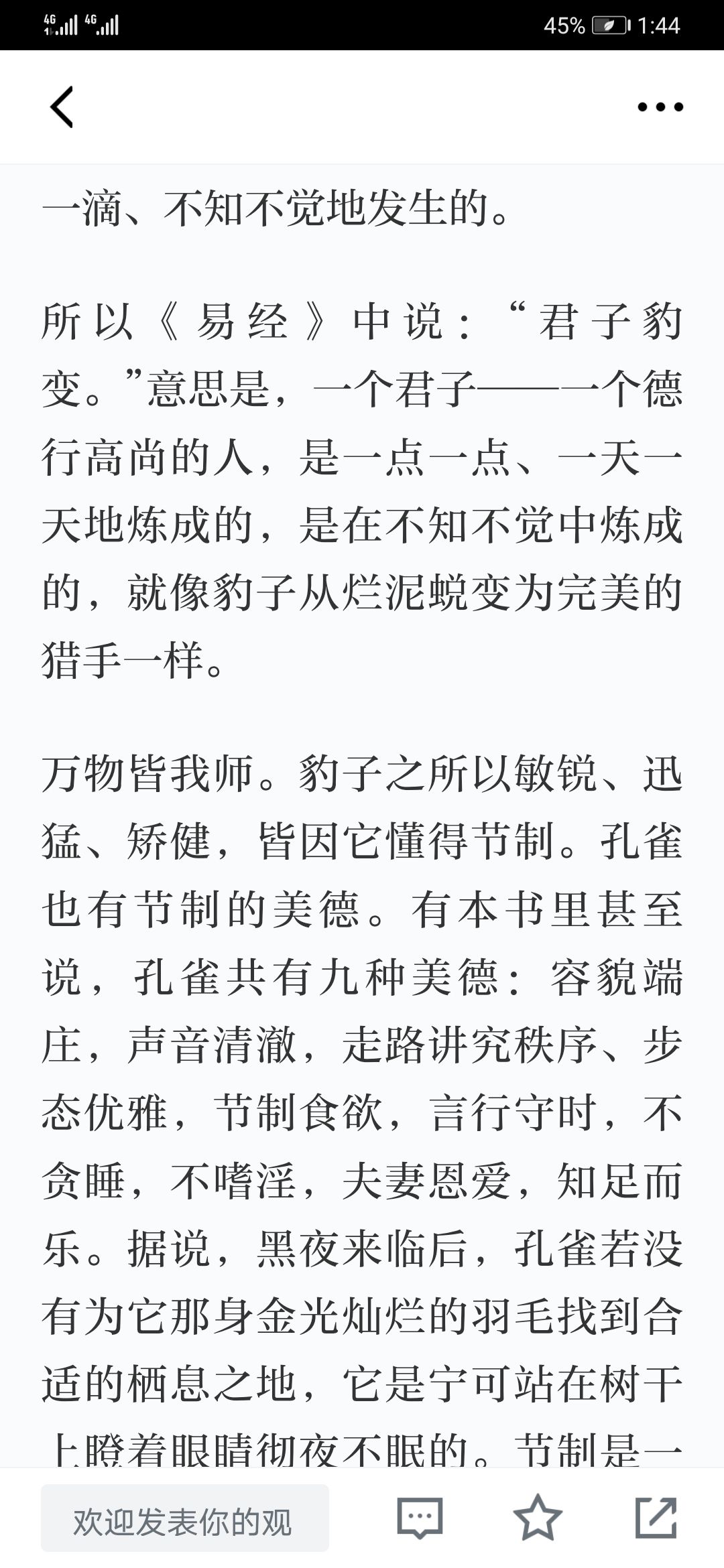The width and height of the screenshot is (724, 1568).
Task: Share the article using the share icon
Action: pyautogui.click(x=656, y=1517)
